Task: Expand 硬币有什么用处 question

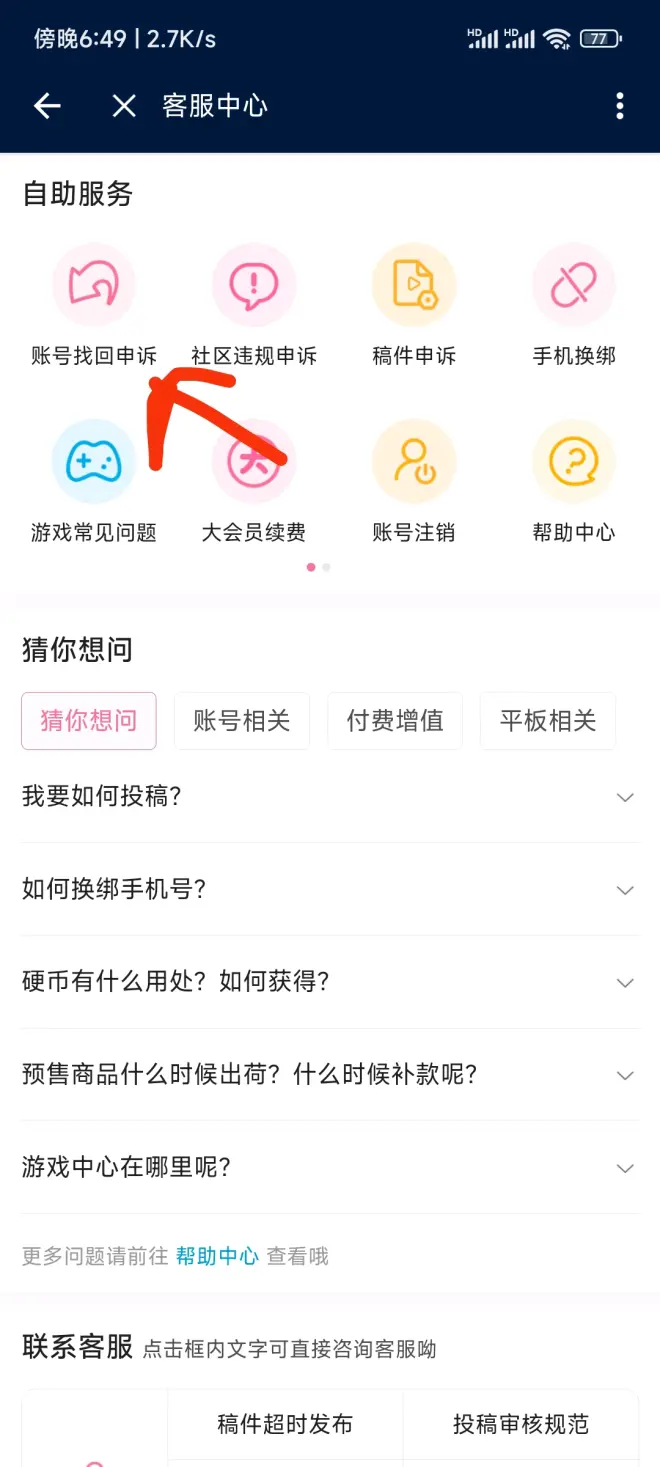Action: [330, 982]
